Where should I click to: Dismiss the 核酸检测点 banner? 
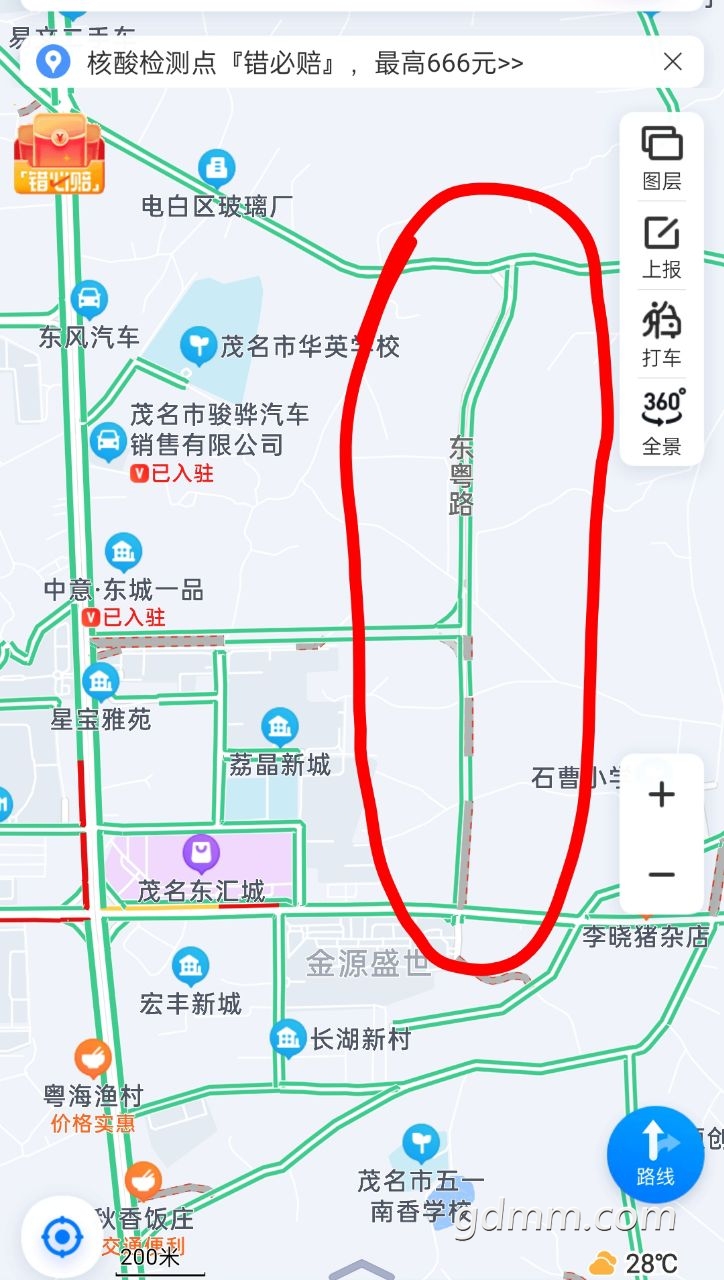coord(673,62)
